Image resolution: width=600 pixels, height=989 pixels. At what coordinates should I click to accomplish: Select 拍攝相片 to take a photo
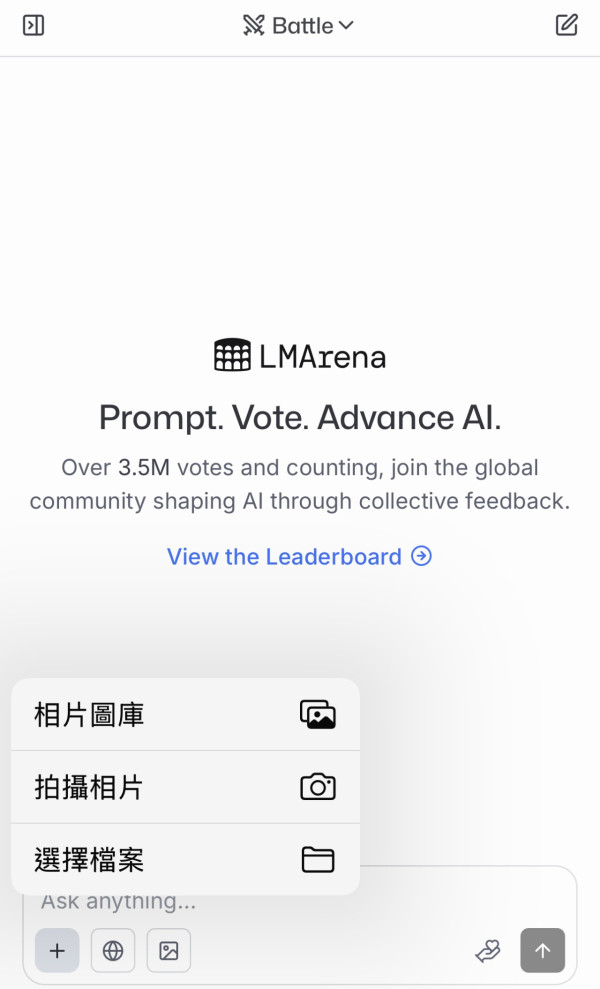pos(185,788)
